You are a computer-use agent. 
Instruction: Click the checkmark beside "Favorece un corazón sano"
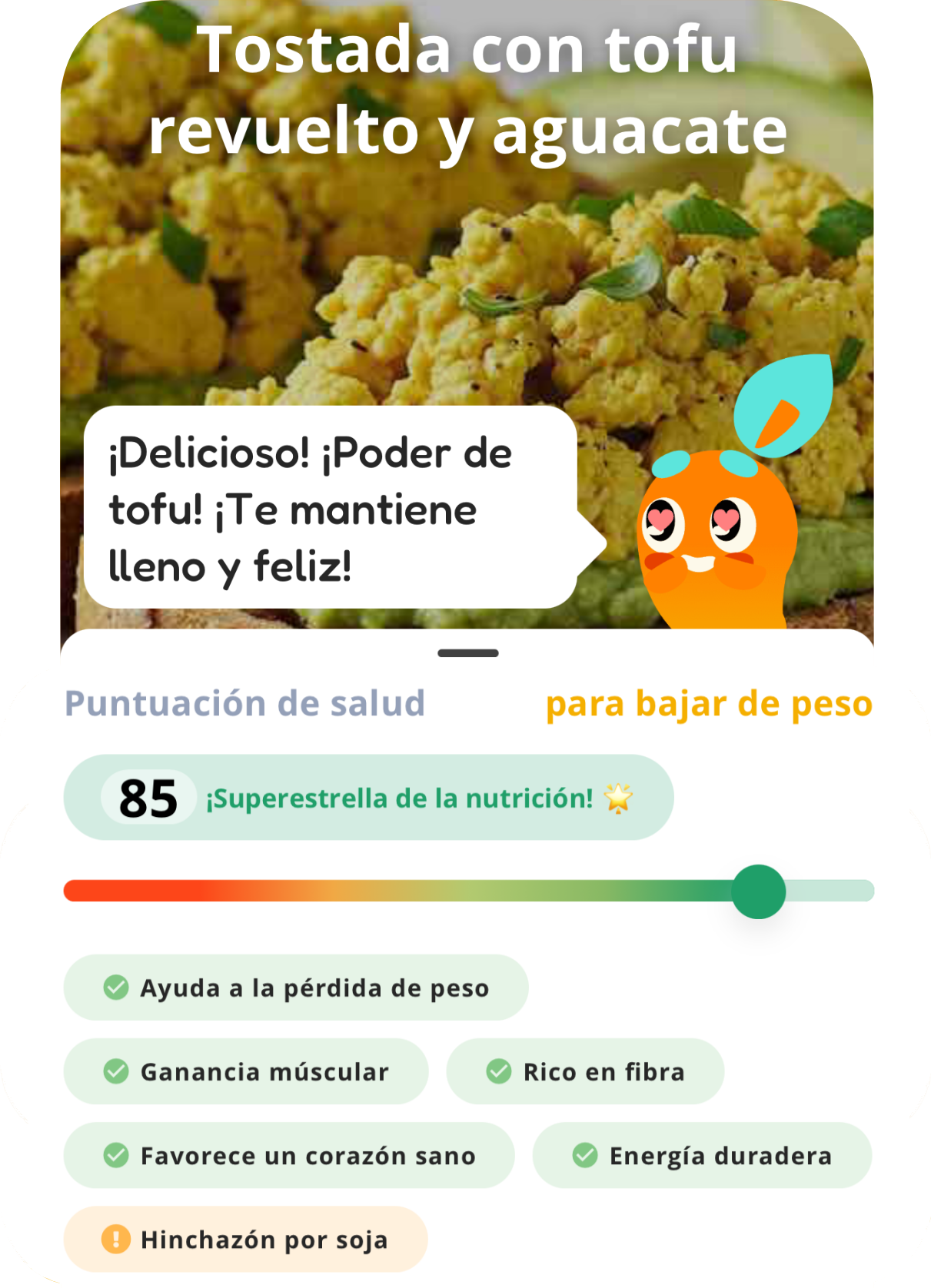click(x=116, y=1155)
